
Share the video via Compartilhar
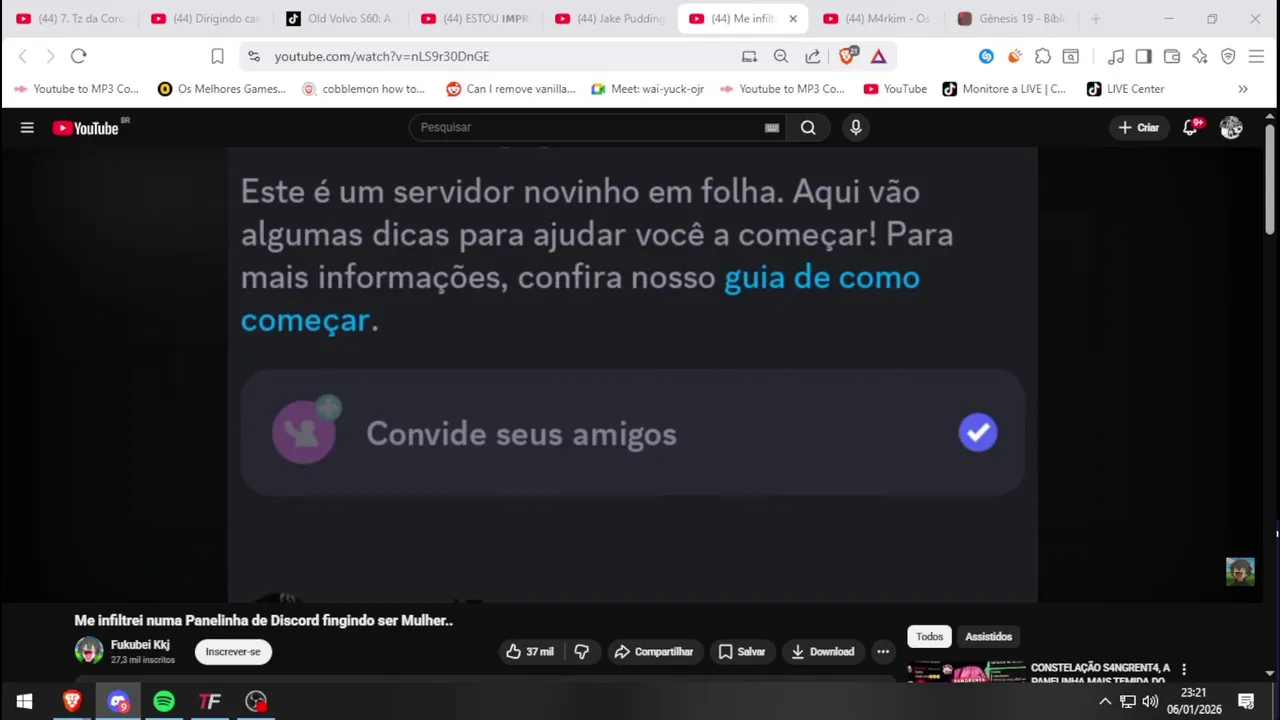coord(654,652)
